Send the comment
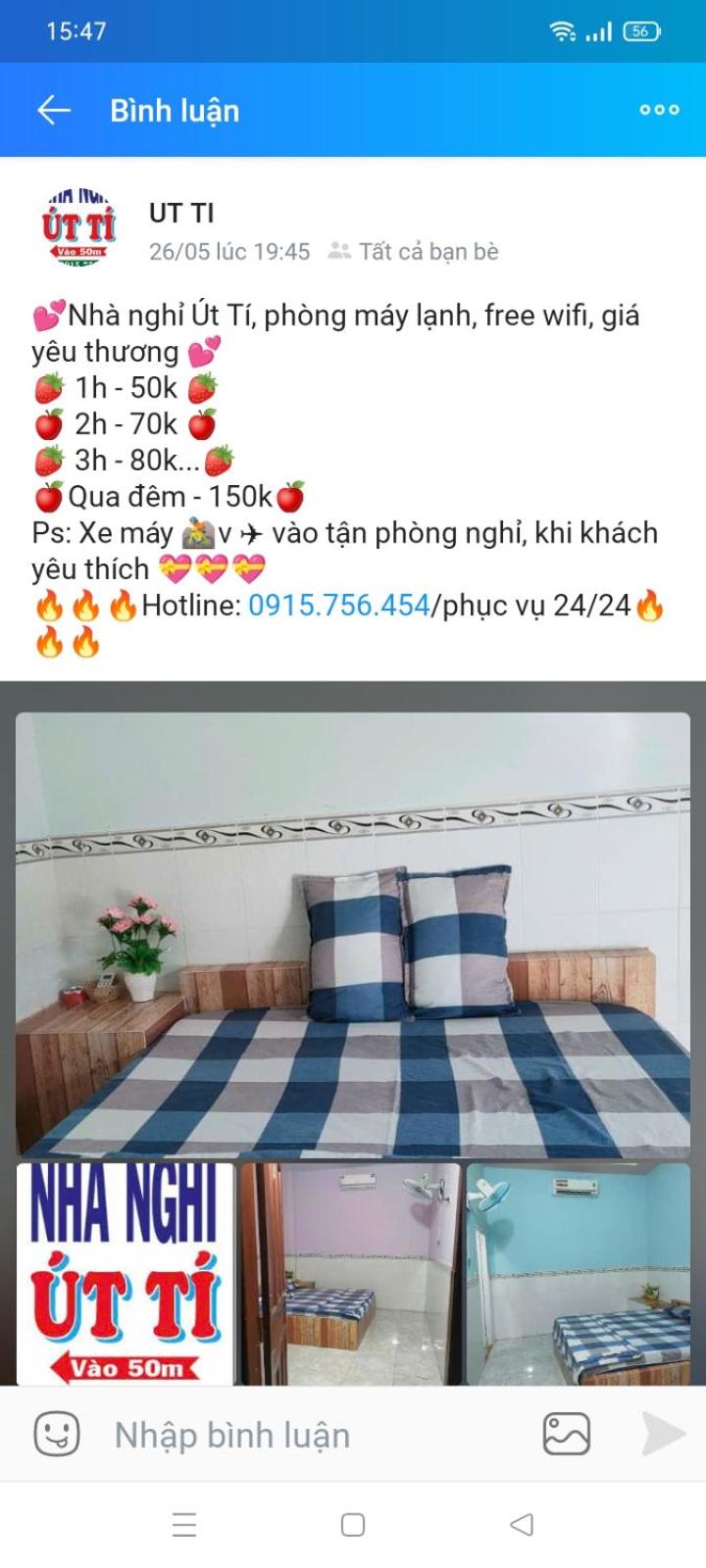Screen dimensions: 706x1568 click(663, 1435)
